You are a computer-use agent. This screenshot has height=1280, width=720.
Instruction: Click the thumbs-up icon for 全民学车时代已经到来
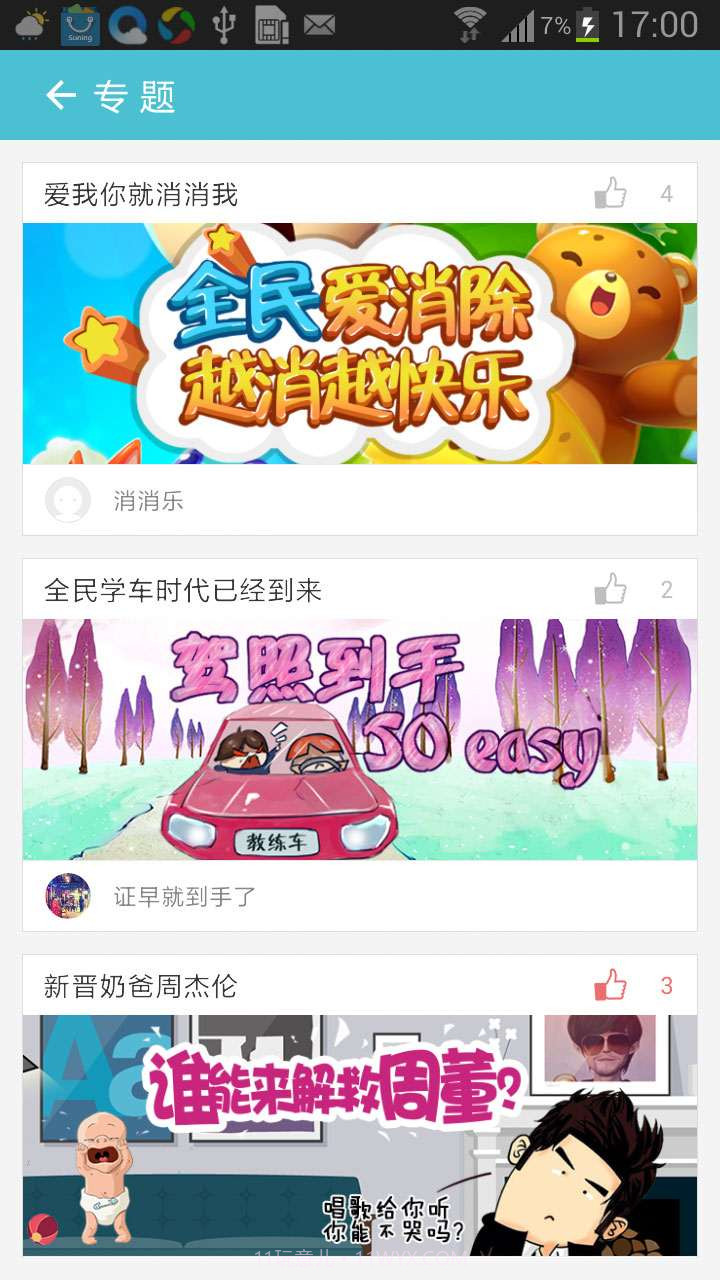pos(611,590)
